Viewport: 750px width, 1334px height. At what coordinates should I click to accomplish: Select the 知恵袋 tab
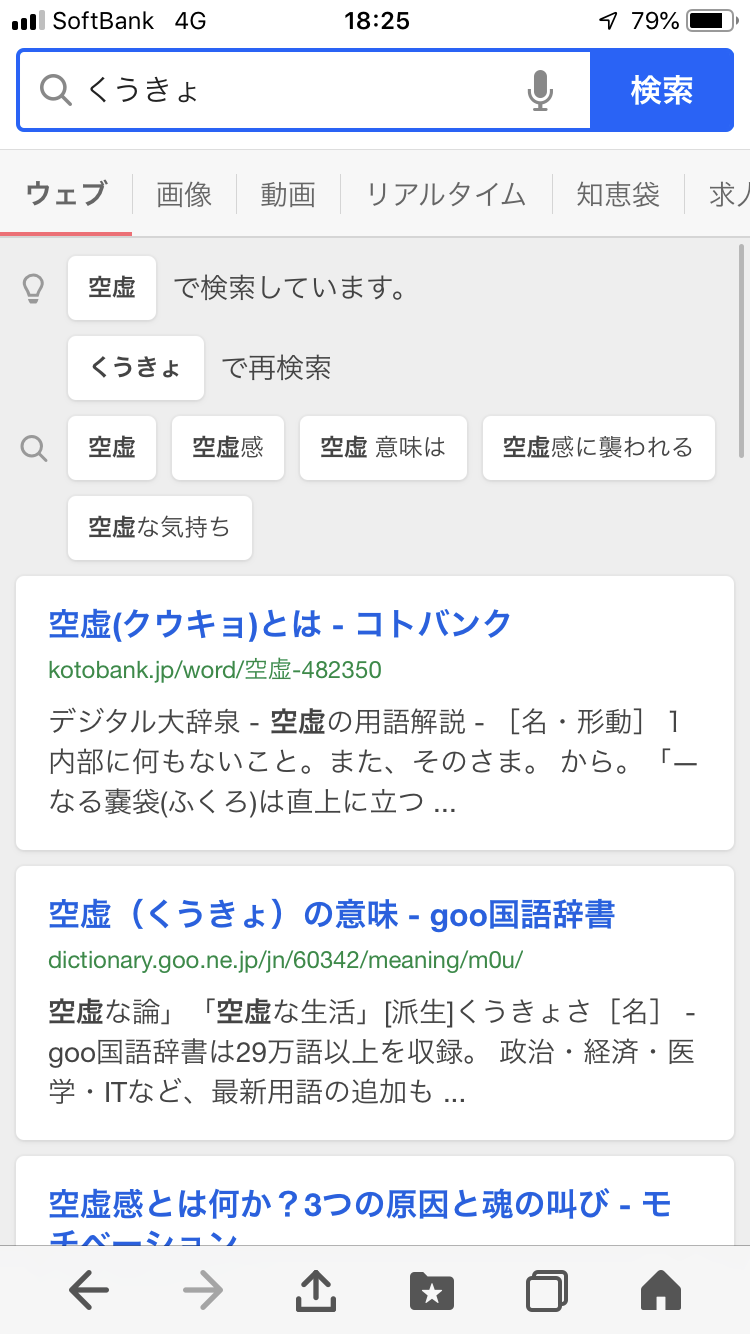pos(618,194)
